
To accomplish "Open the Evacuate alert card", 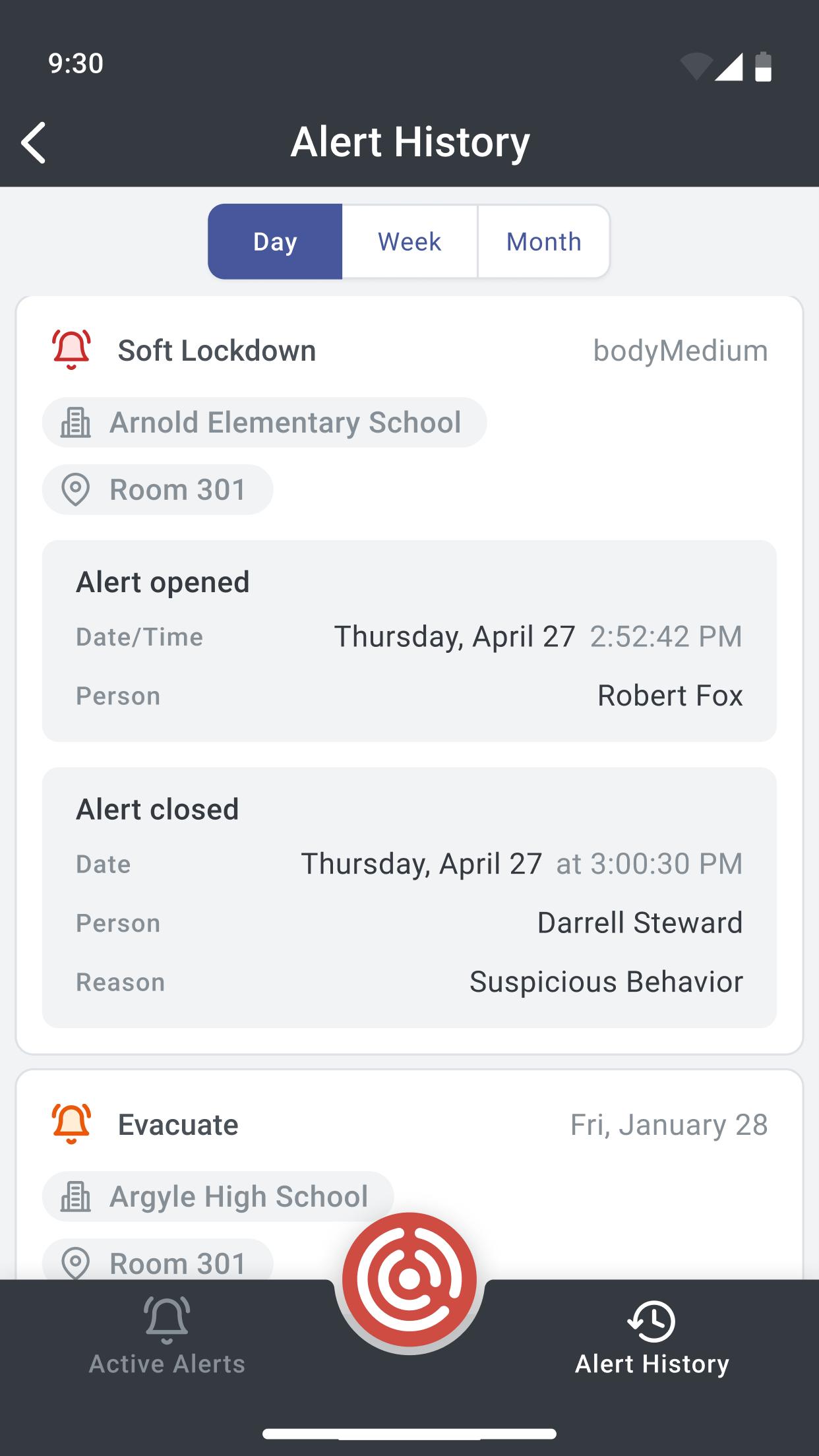I will click(x=409, y=1174).
